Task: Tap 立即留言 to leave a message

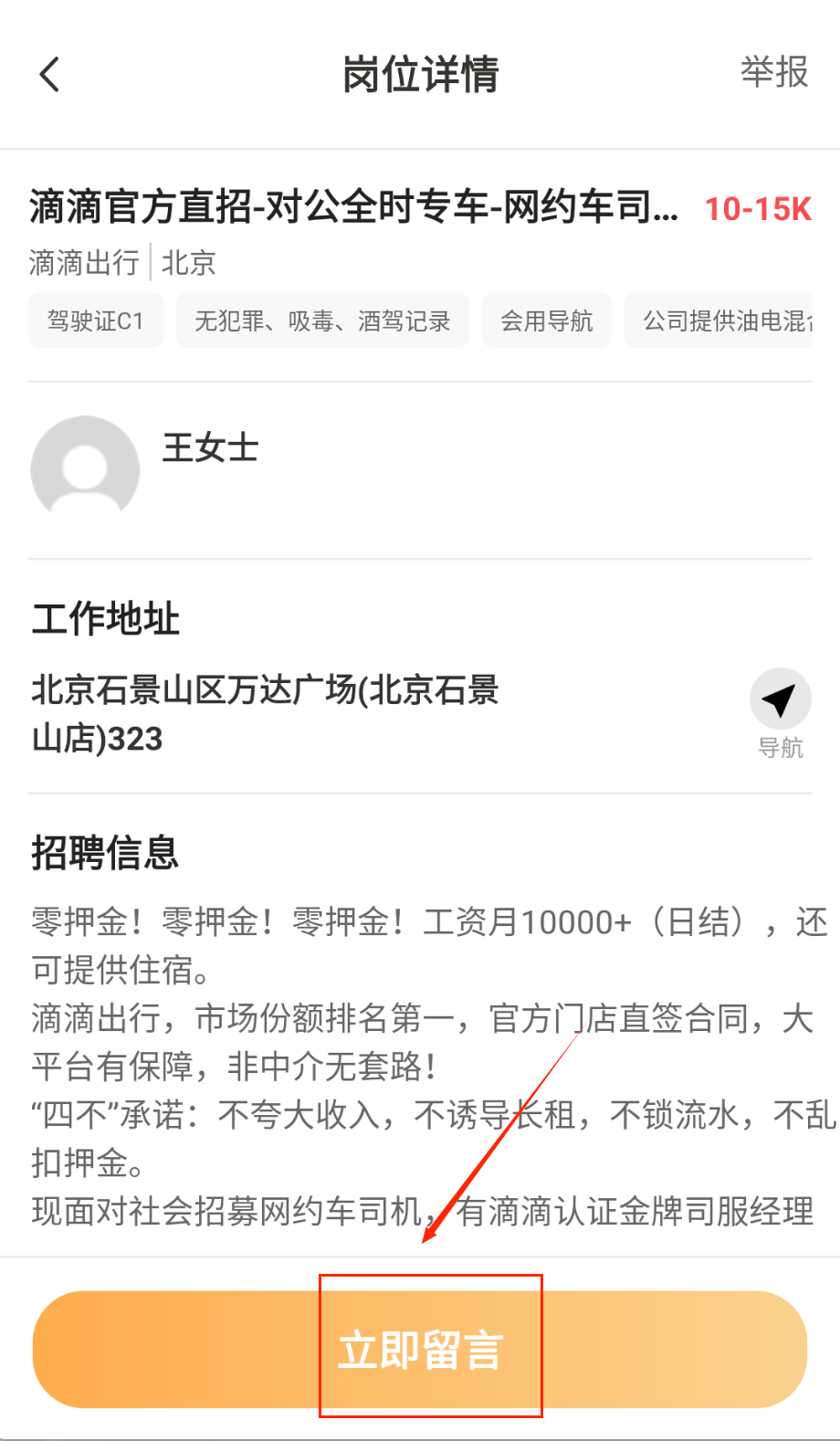Action: pyautogui.click(x=420, y=1349)
